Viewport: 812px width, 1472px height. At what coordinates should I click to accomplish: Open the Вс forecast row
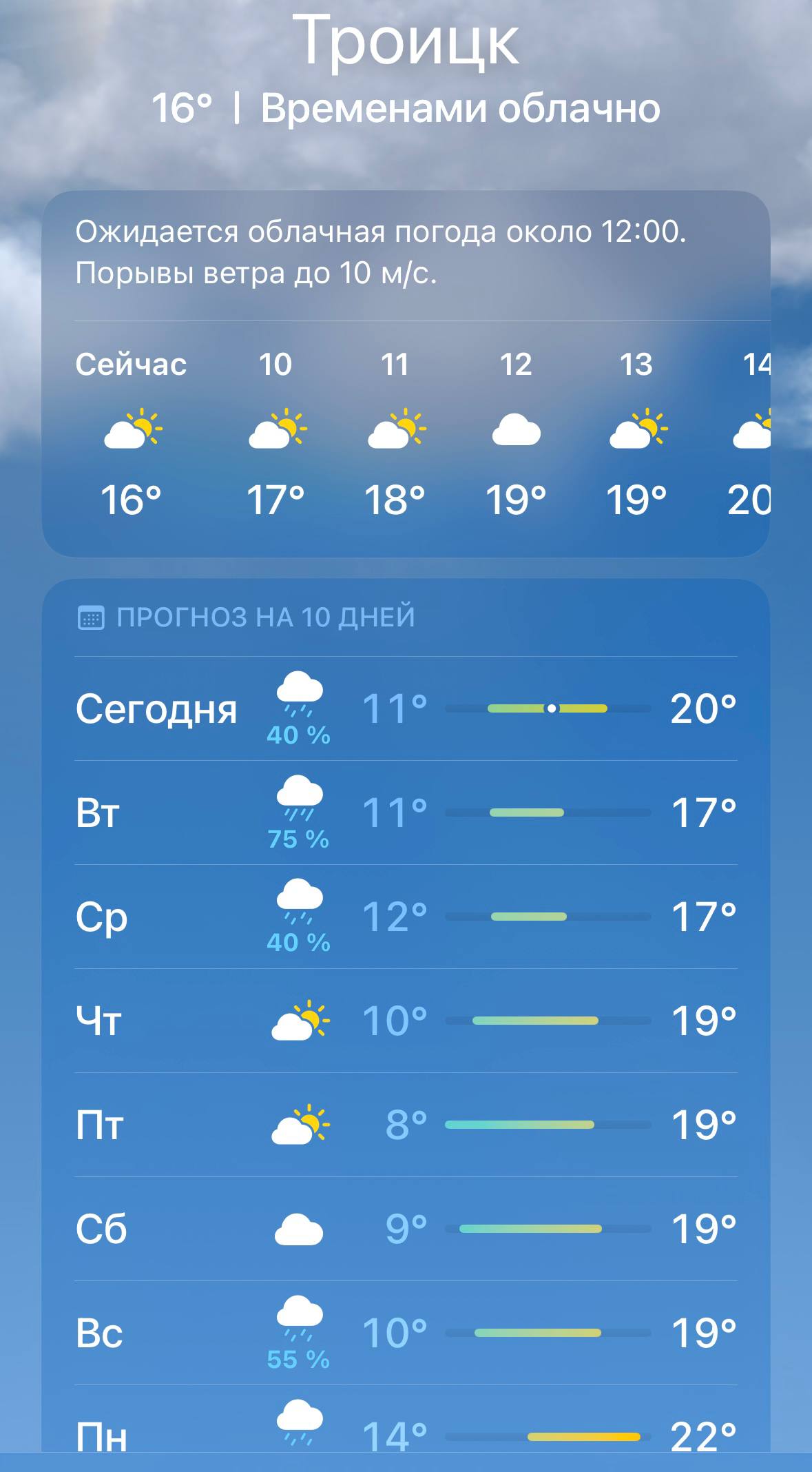406,1333
